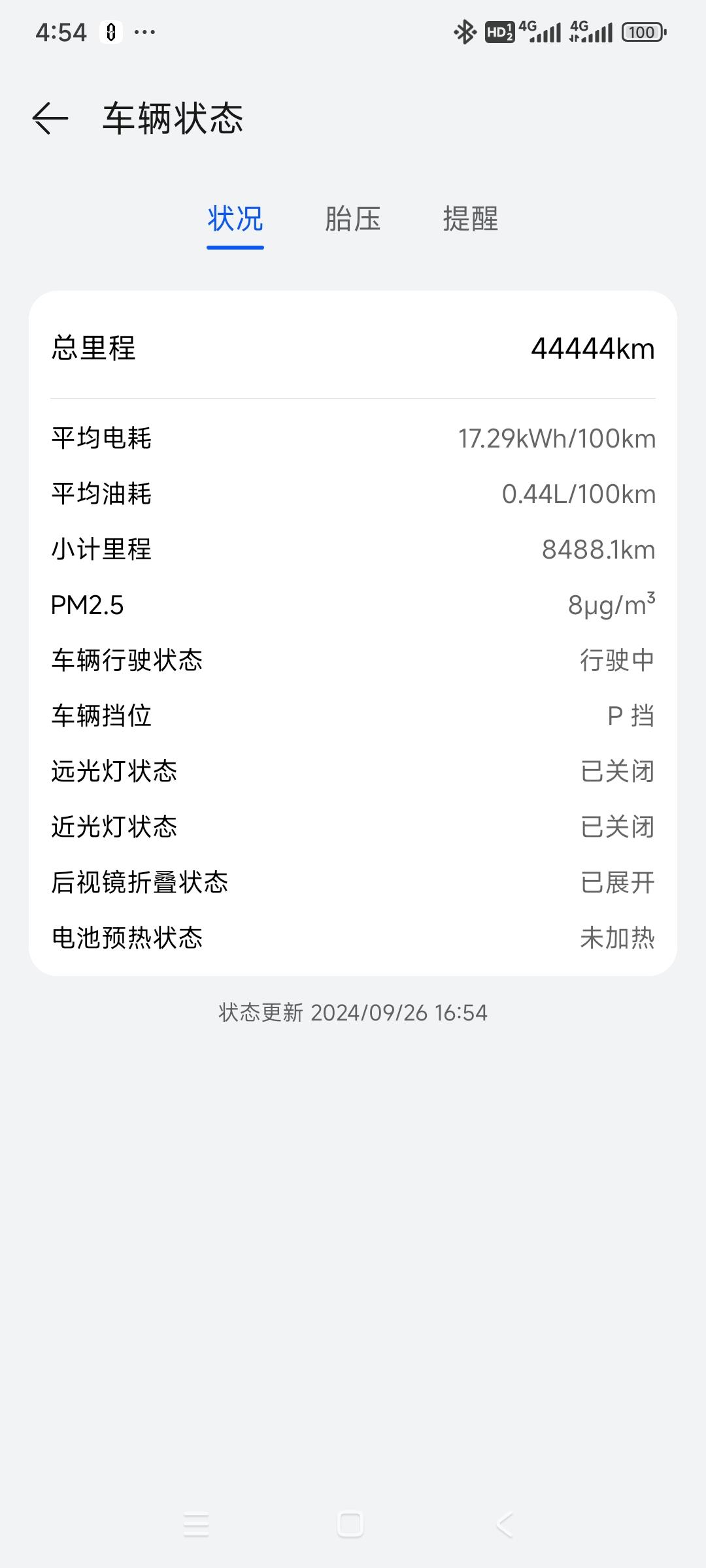This screenshot has height=1568, width=706.
Task: Go back from the 车辆状态 screen
Action: [50, 119]
